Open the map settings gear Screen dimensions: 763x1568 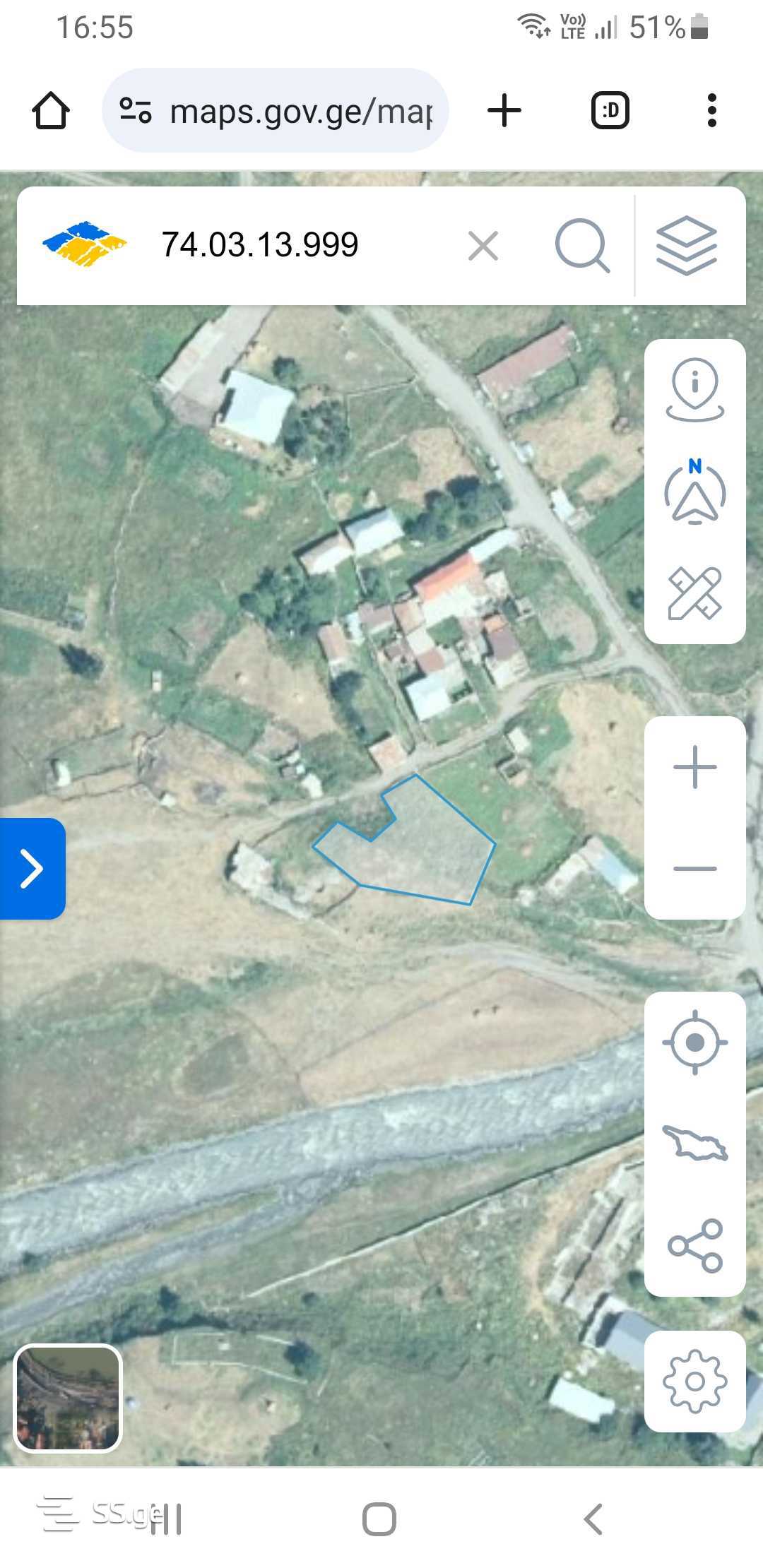[x=695, y=1382]
